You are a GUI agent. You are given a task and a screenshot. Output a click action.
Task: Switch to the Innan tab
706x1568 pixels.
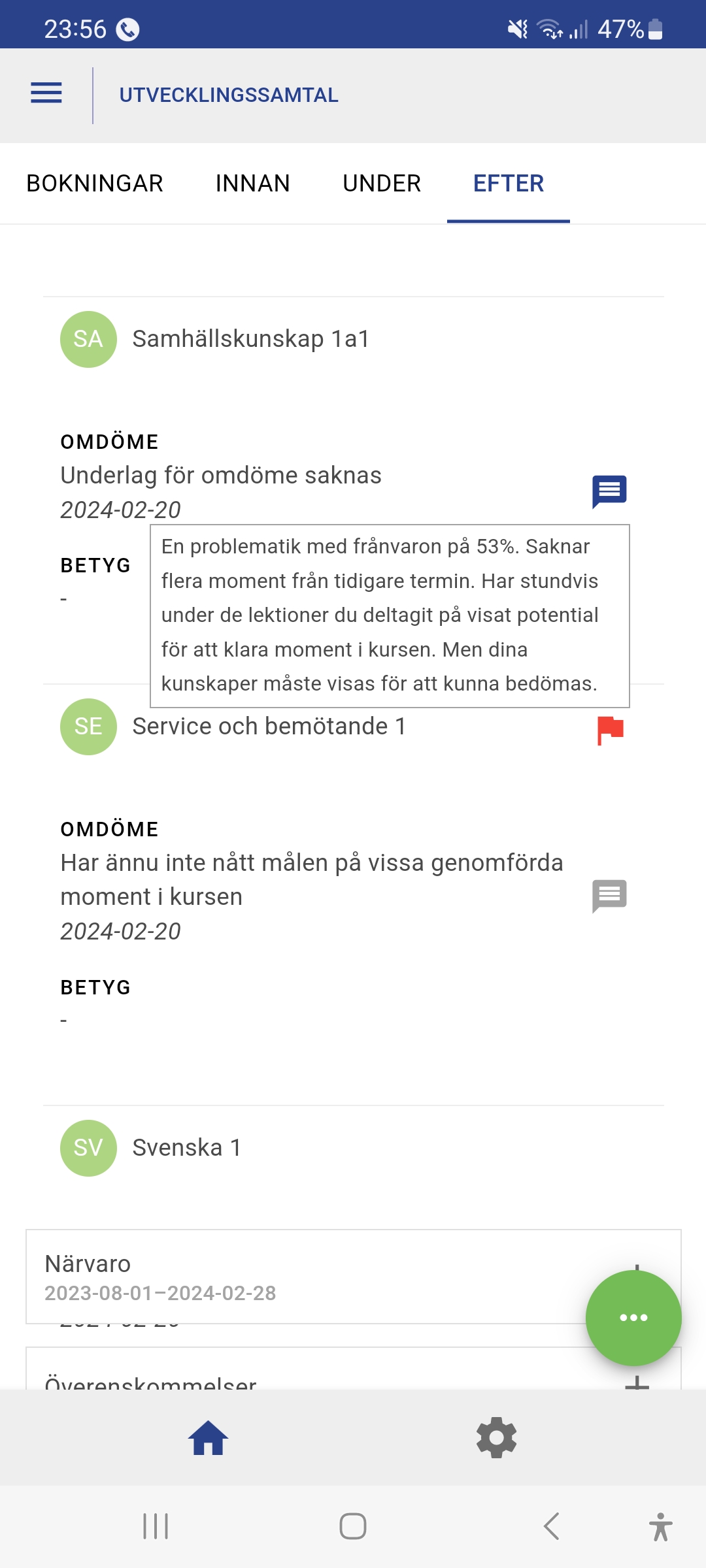(x=252, y=184)
